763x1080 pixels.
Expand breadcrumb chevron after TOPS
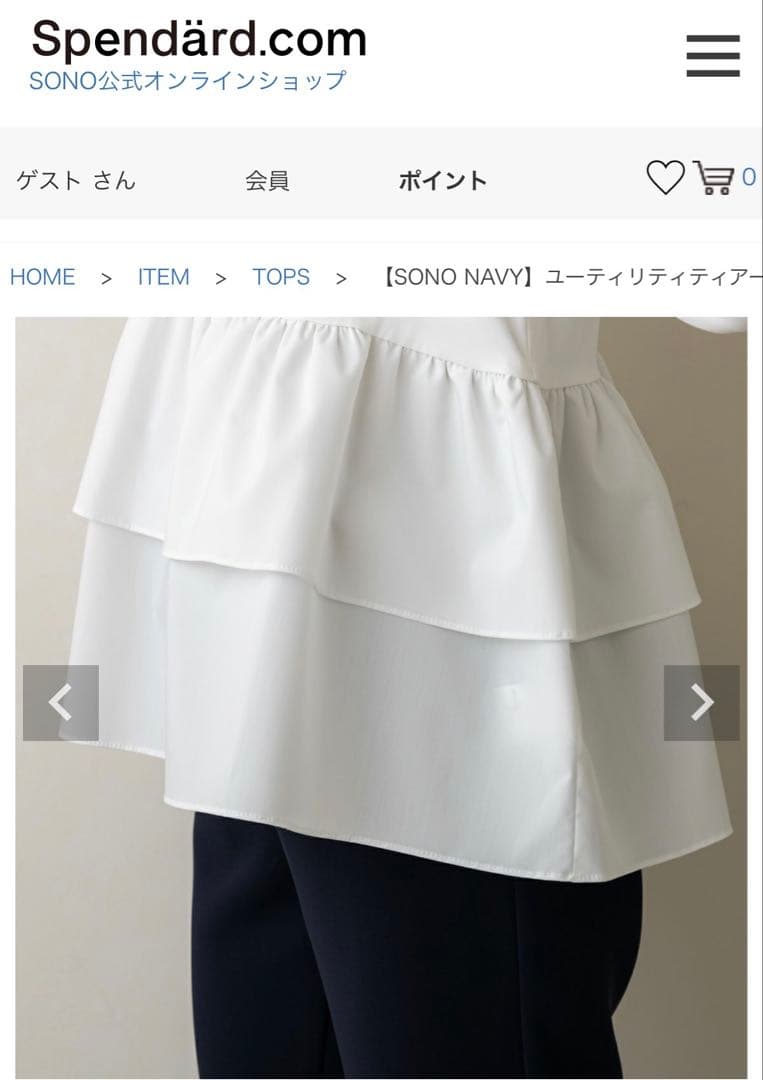click(340, 277)
